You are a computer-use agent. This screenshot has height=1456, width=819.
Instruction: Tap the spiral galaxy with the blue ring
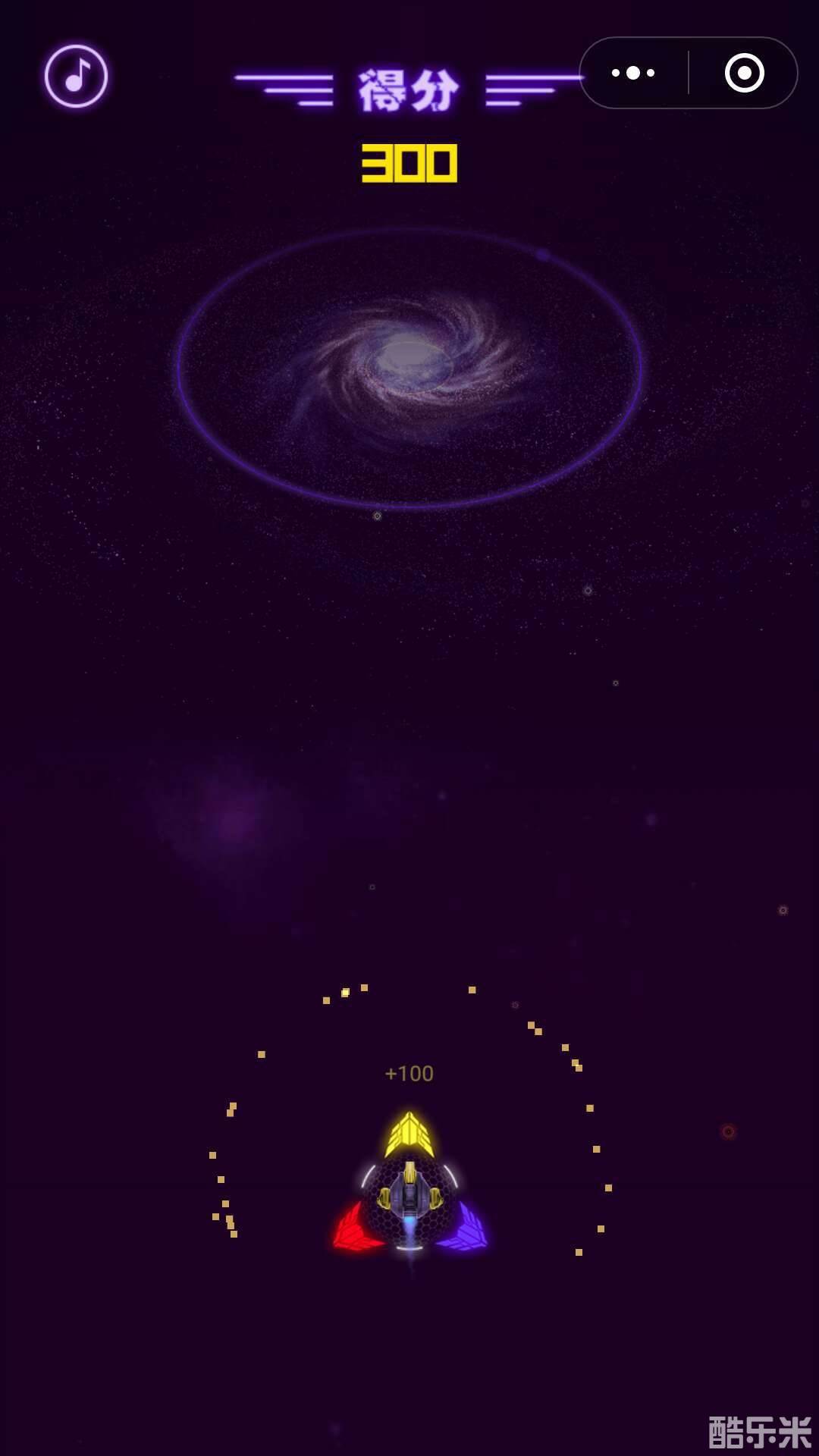(409, 356)
